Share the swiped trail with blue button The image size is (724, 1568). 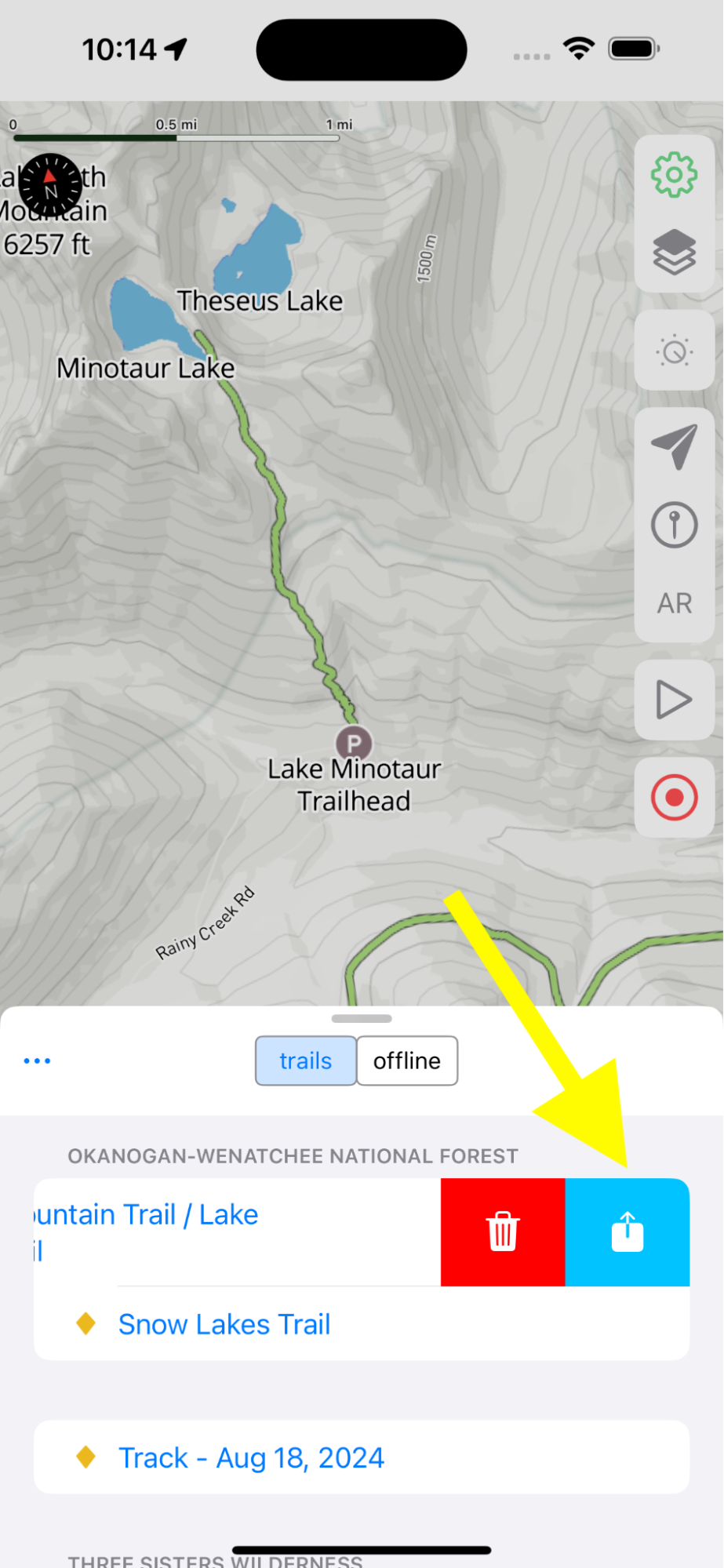click(x=628, y=1231)
